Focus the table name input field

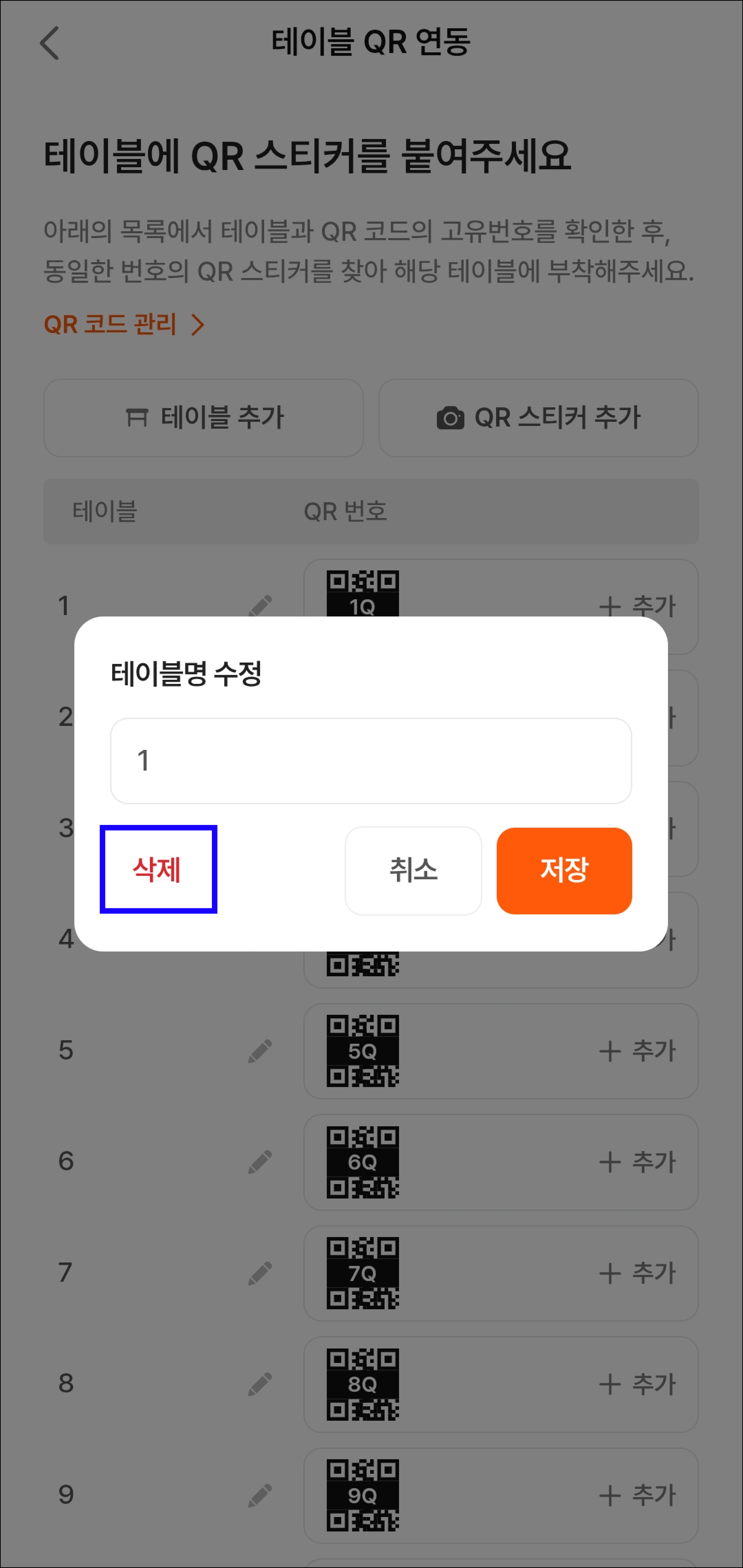click(x=371, y=761)
